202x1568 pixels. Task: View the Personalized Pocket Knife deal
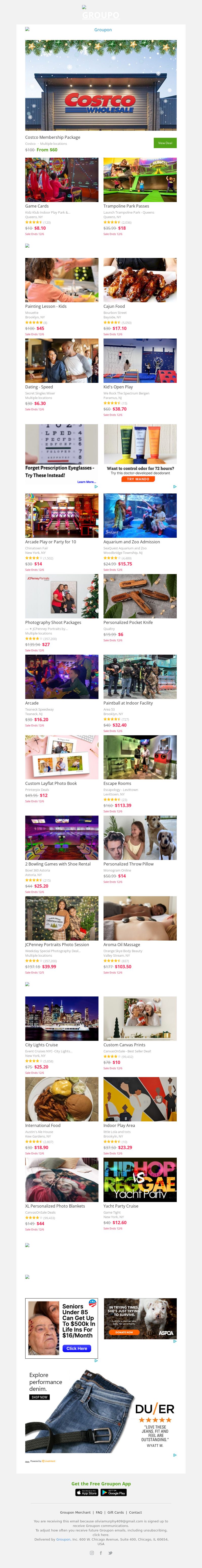pyautogui.click(x=140, y=596)
